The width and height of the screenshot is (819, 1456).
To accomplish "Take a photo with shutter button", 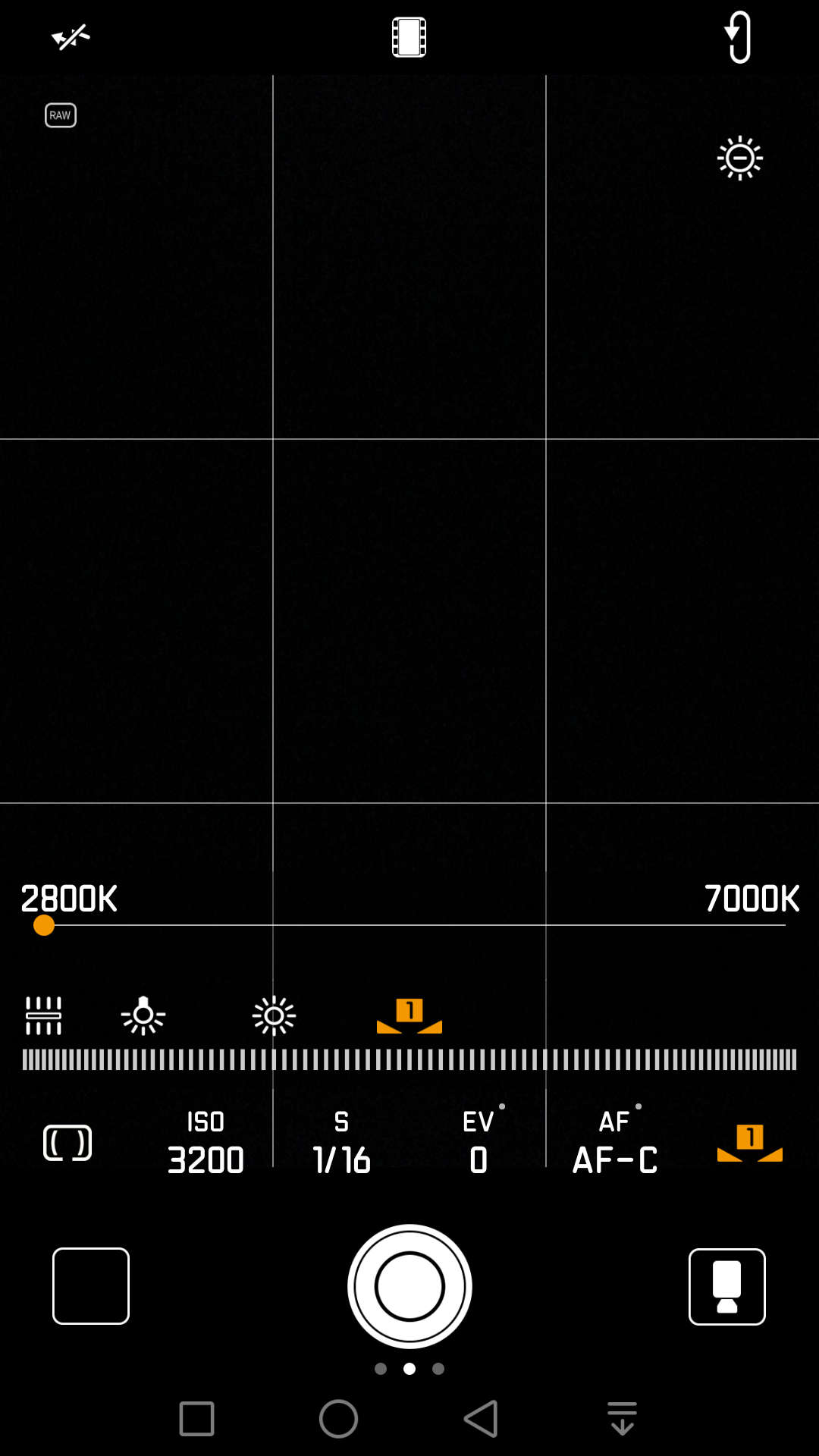I will point(409,1286).
